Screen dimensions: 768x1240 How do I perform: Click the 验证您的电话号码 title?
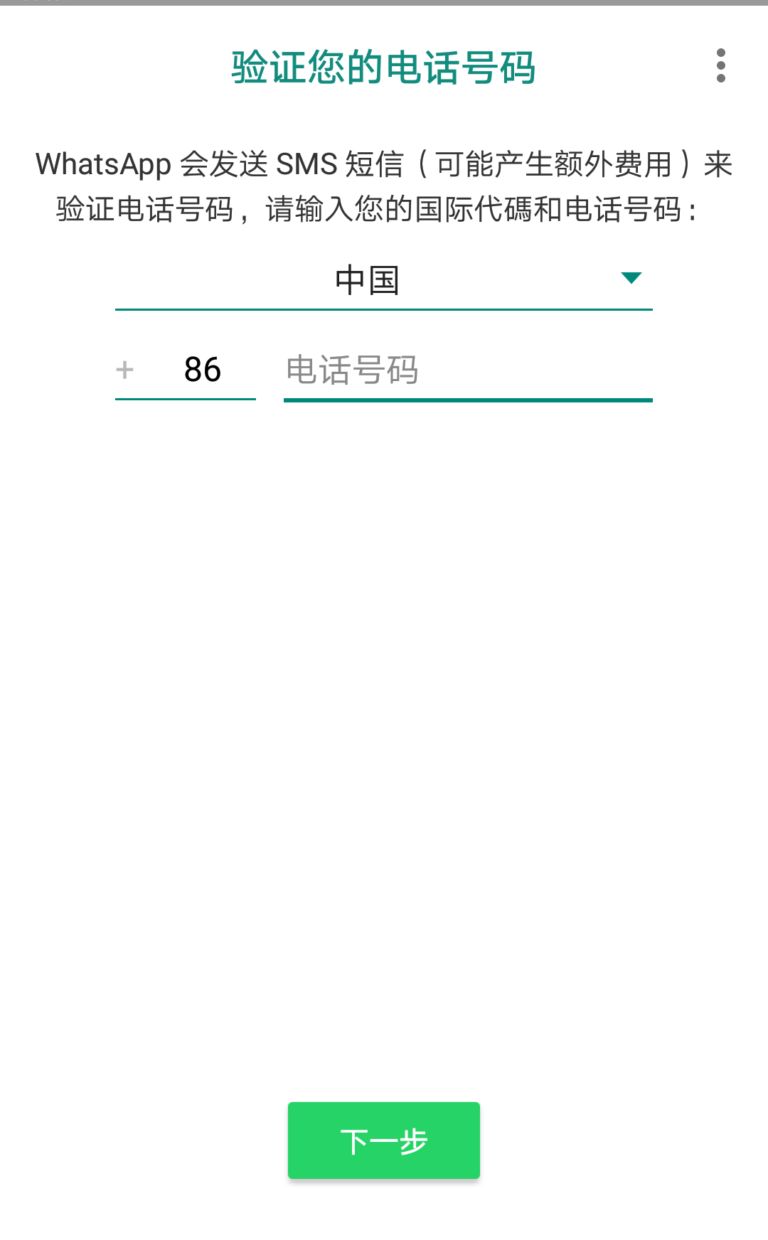[384, 66]
